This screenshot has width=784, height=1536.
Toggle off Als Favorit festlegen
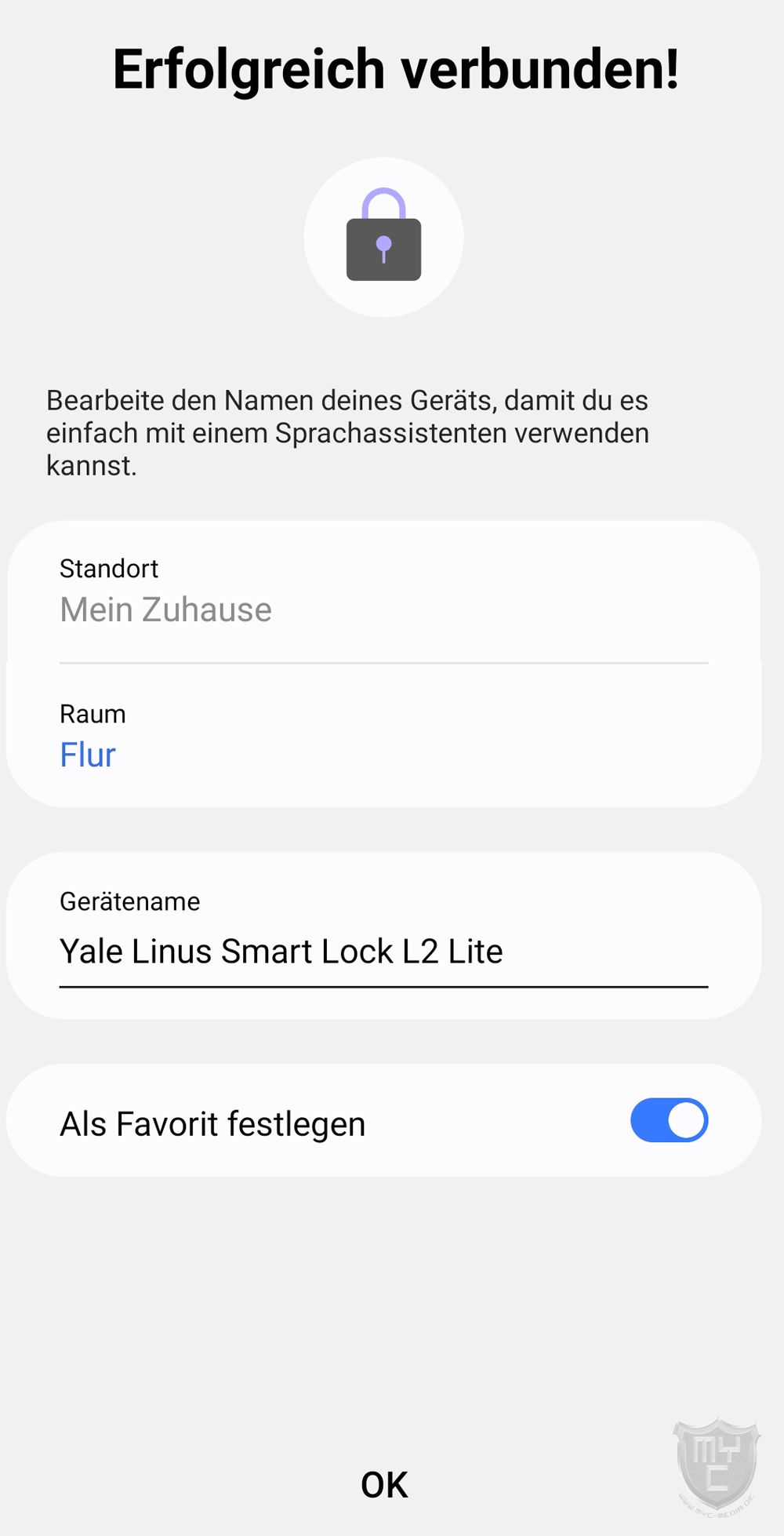click(668, 1120)
